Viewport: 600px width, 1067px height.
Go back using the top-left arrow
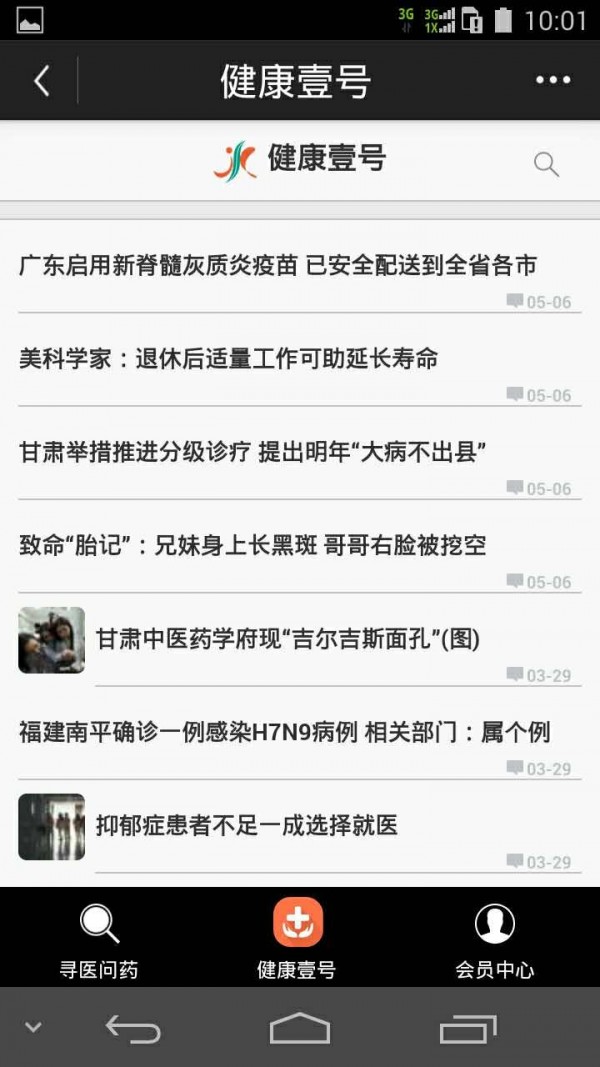point(41,81)
